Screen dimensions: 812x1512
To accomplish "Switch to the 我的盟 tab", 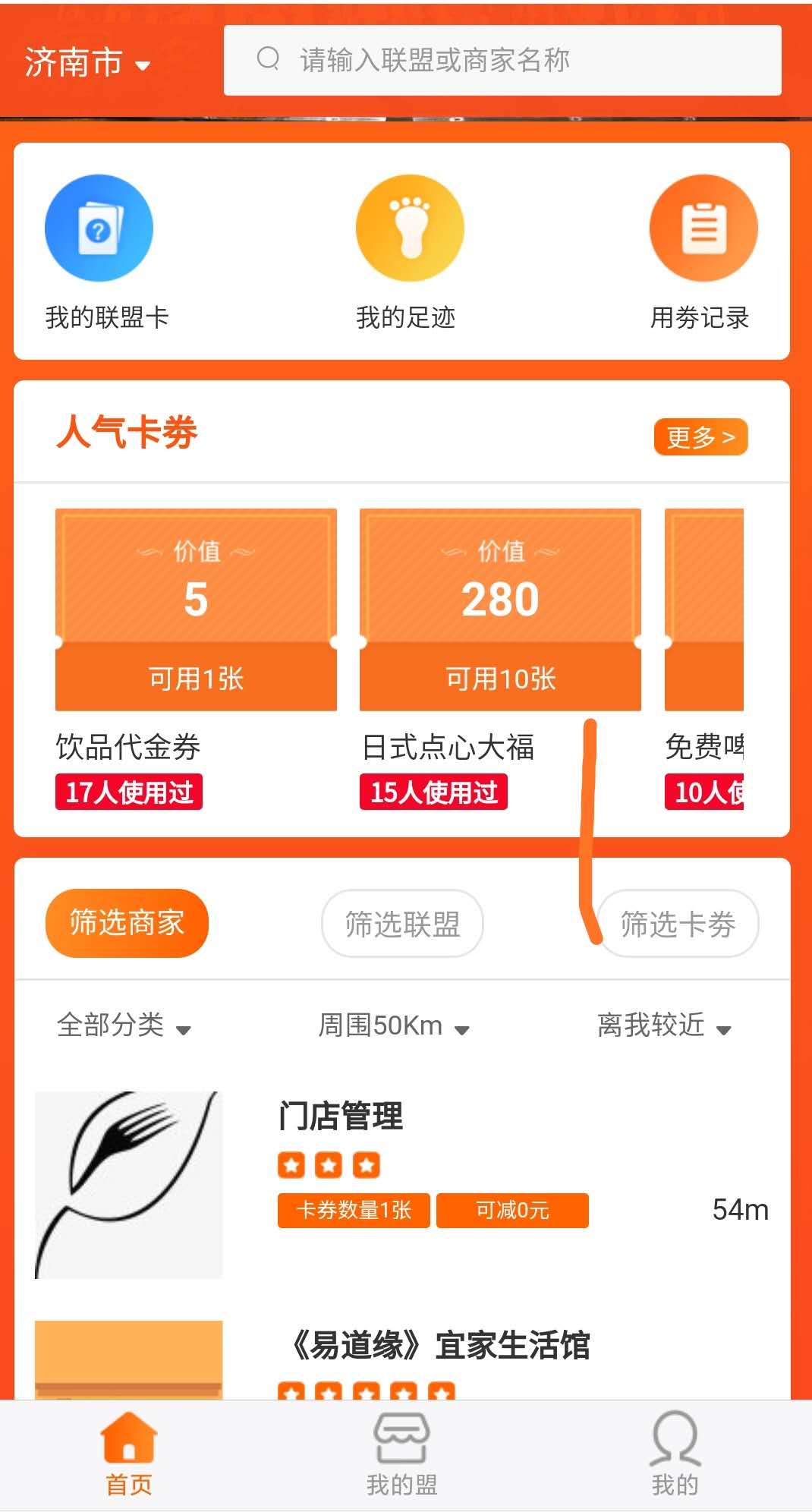I will (x=401, y=1454).
